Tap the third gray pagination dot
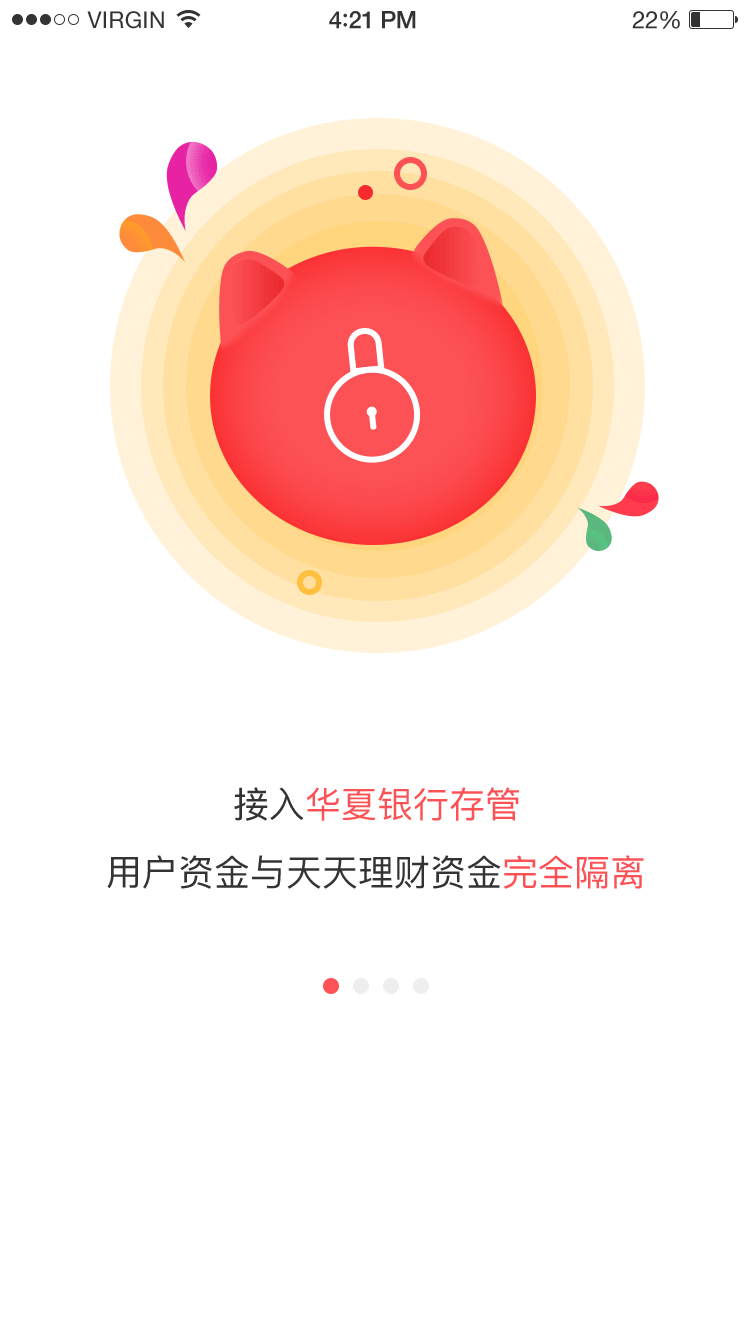Screen dimensions: 750x1334 coord(391,986)
